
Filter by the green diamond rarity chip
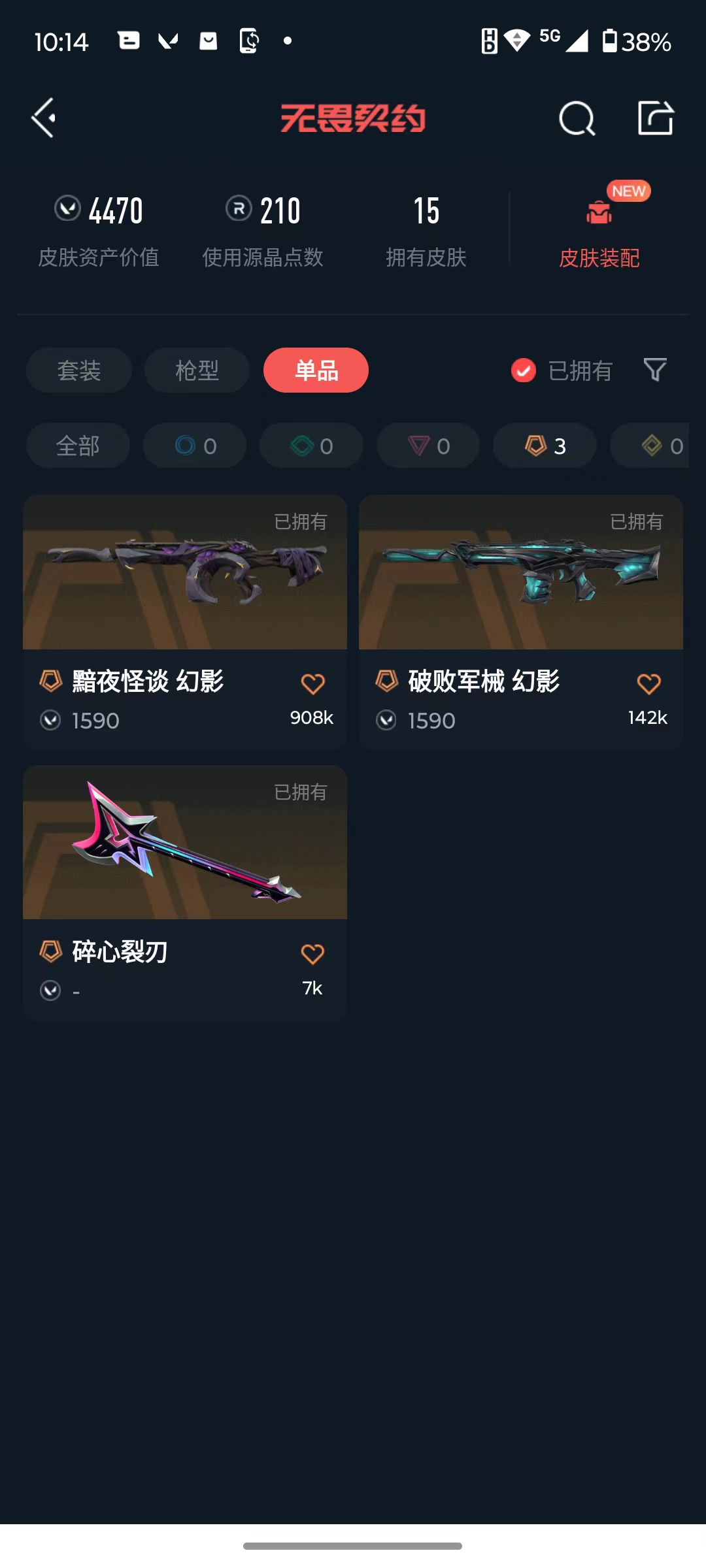[x=311, y=446]
